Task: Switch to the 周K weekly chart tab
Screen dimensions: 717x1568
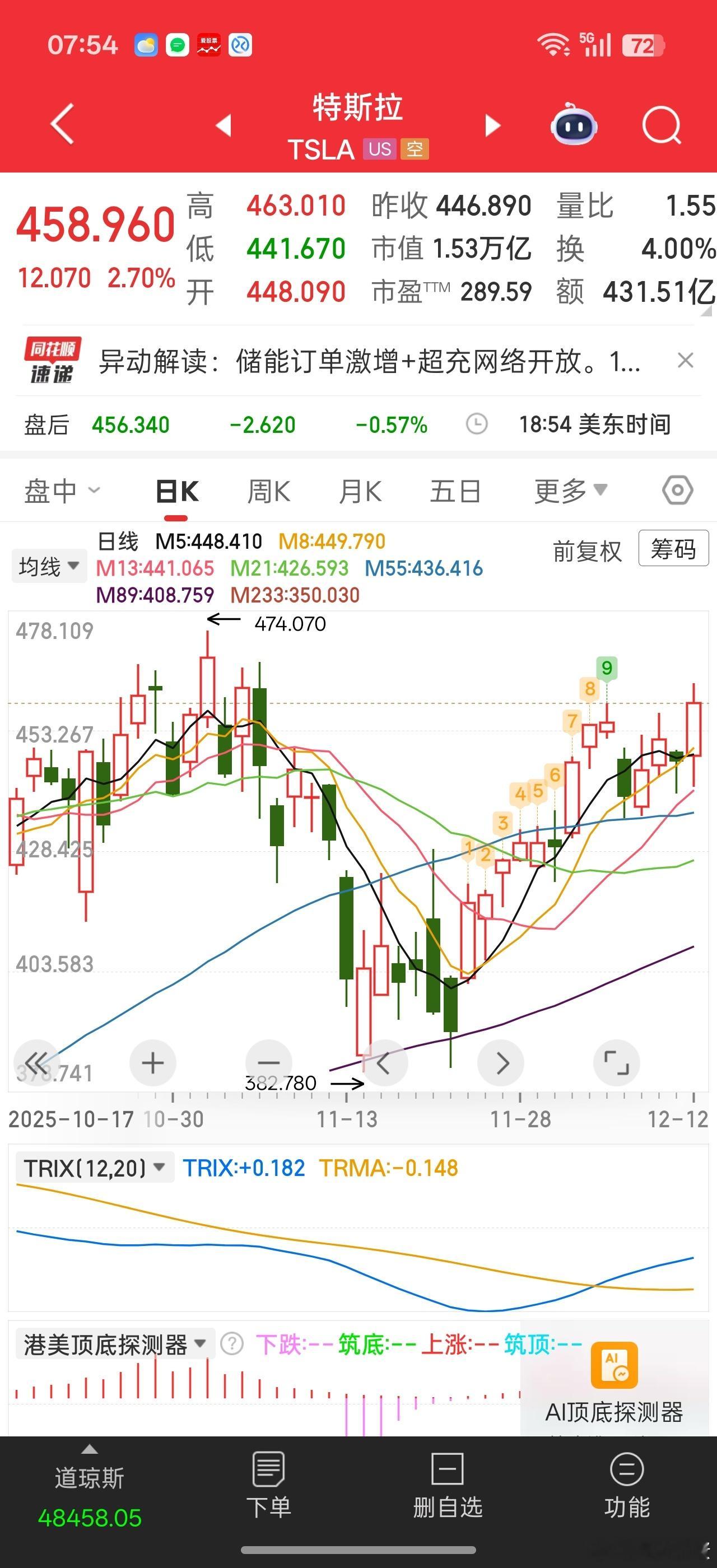Action: coord(268,491)
